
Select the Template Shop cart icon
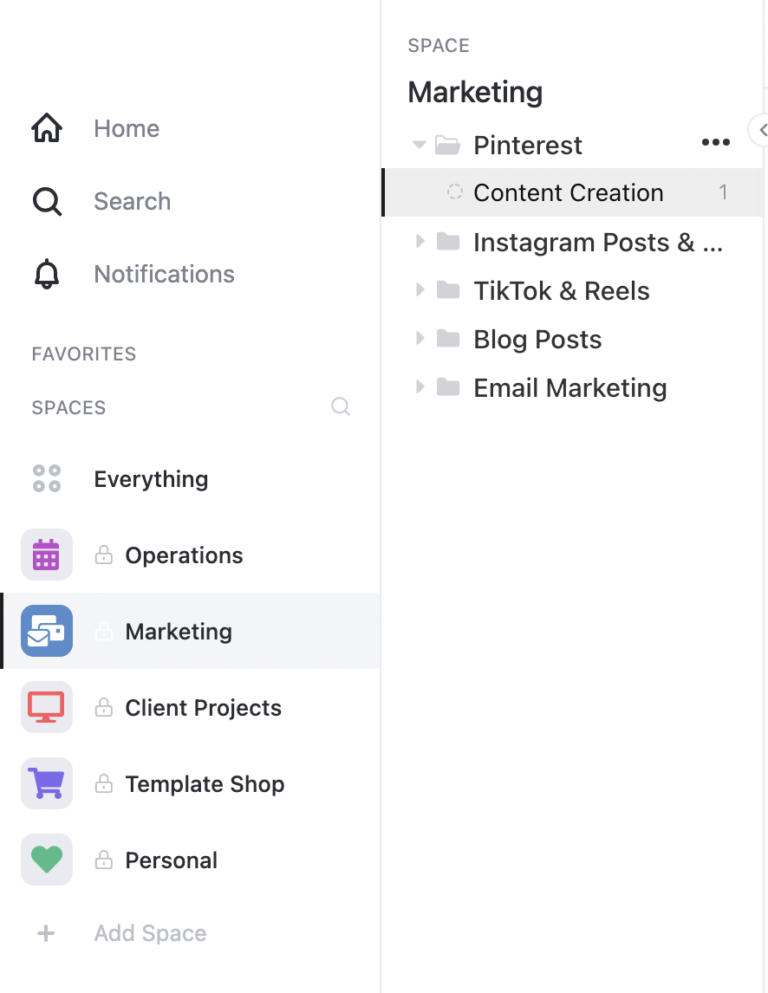click(46, 783)
